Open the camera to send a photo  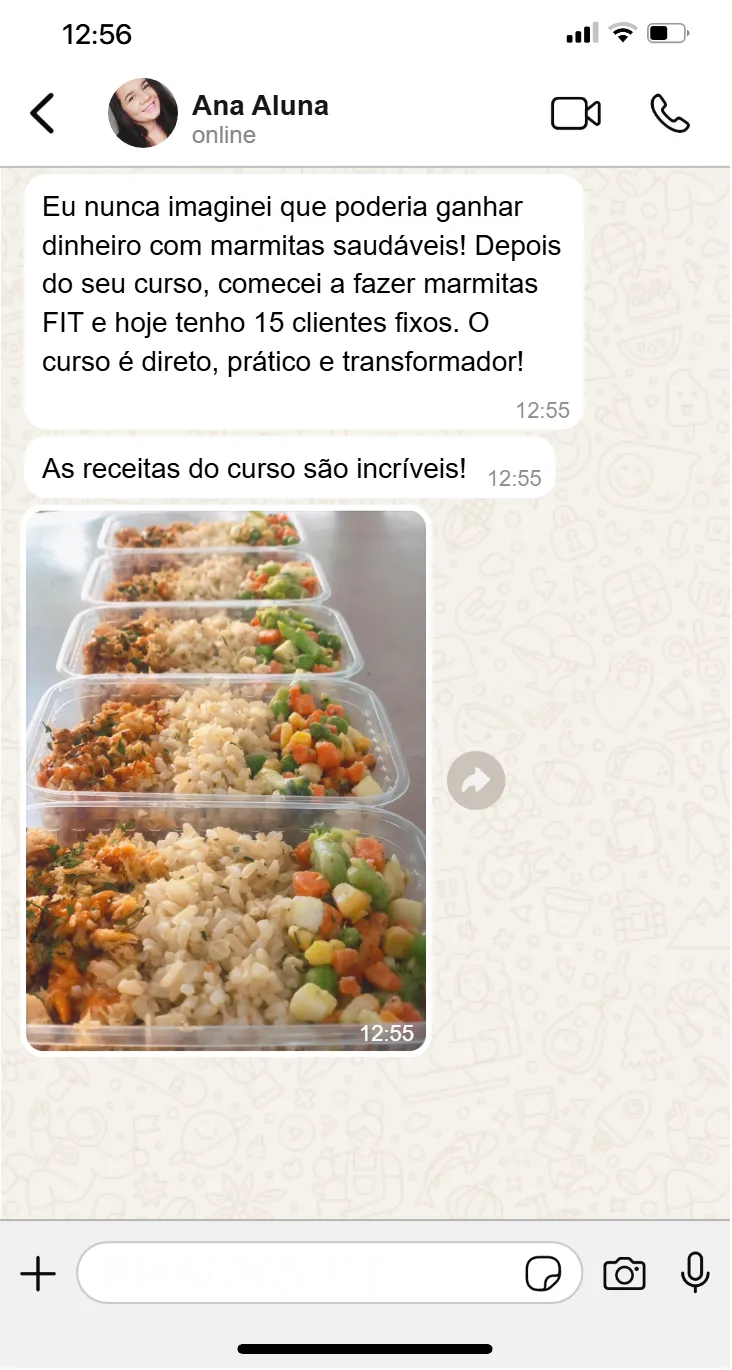click(624, 1274)
